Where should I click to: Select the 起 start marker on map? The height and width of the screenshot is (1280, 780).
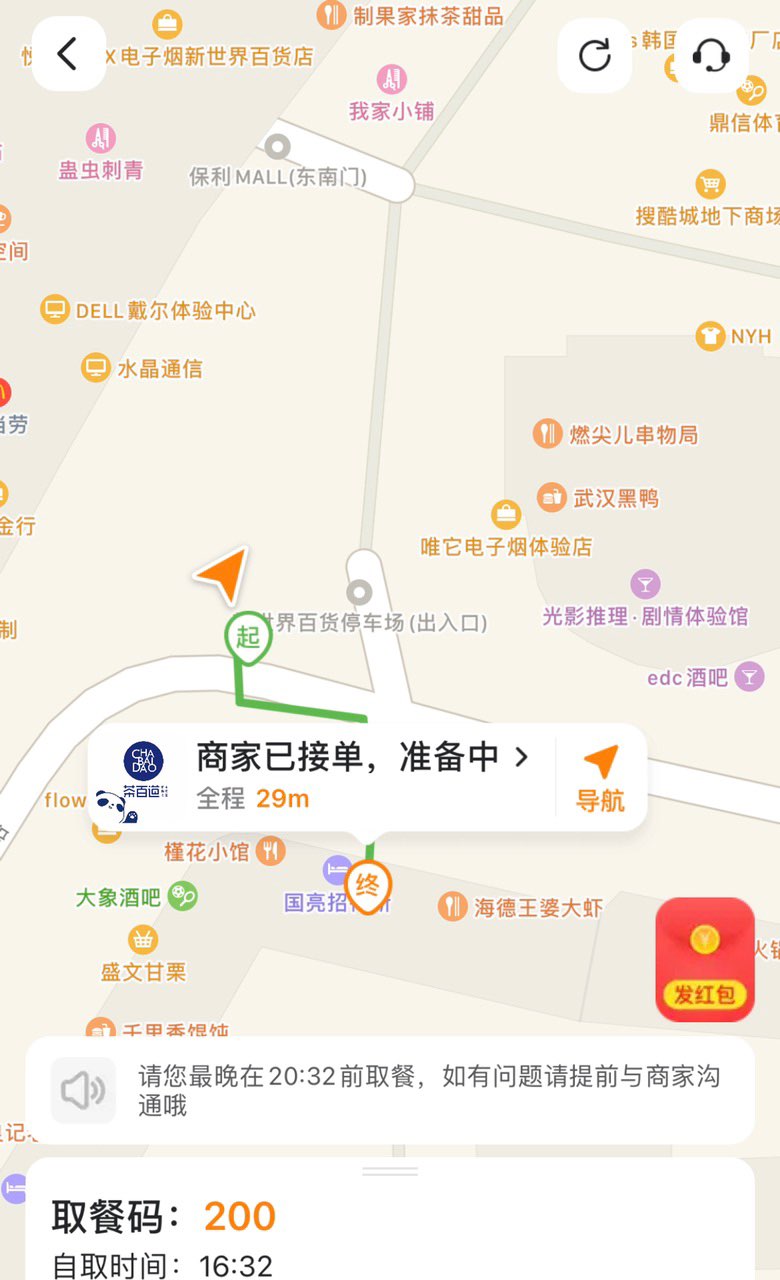click(247, 637)
